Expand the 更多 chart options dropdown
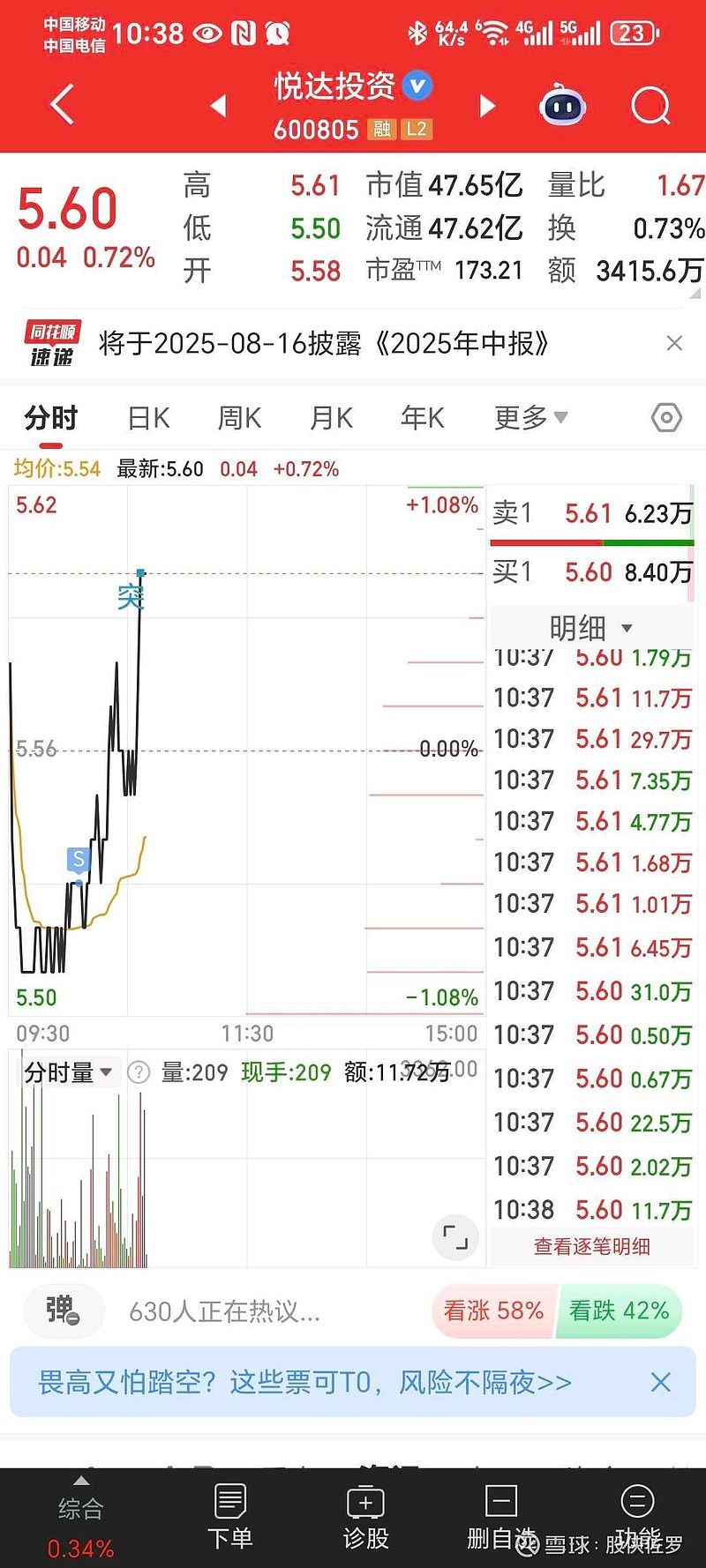The image size is (706, 1568). click(530, 418)
